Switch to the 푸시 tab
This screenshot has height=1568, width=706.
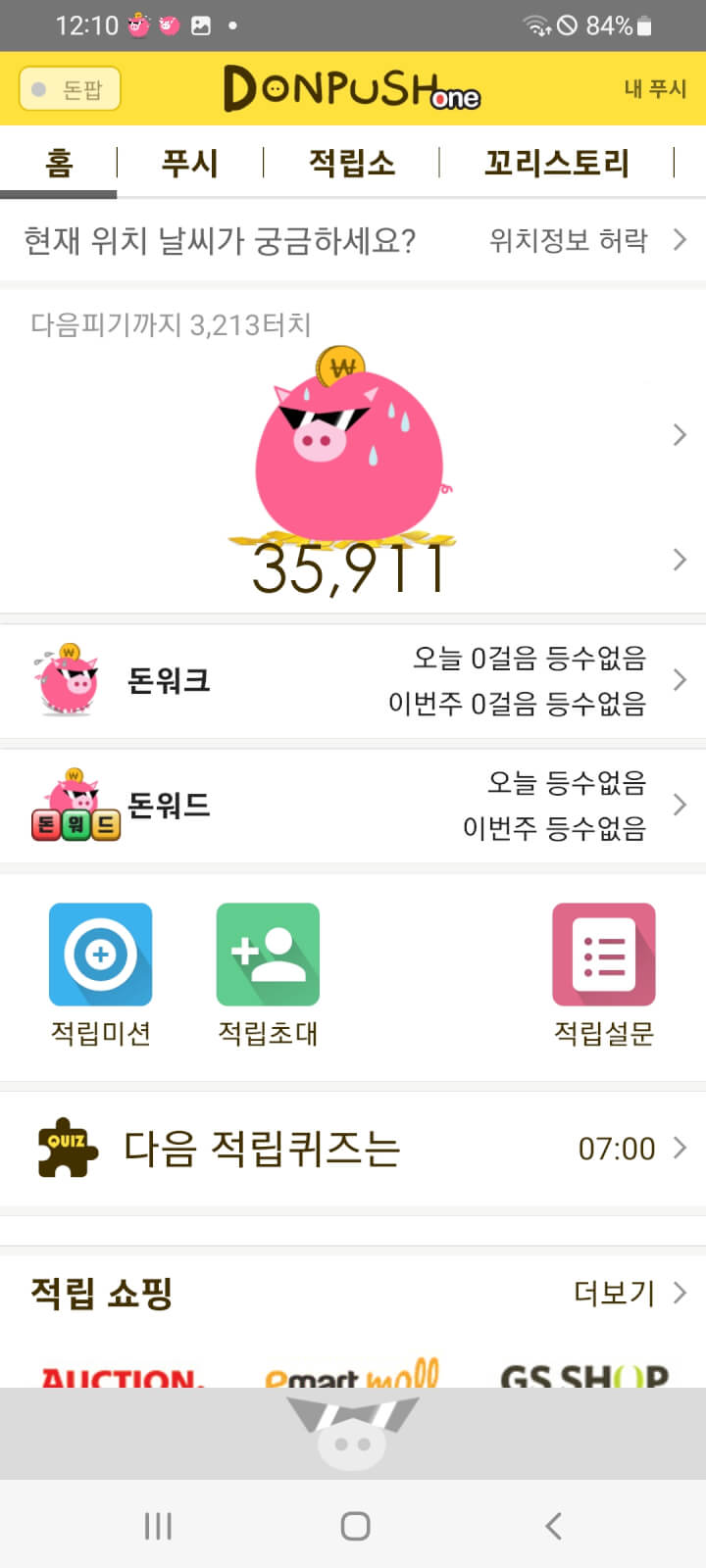coord(189,163)
